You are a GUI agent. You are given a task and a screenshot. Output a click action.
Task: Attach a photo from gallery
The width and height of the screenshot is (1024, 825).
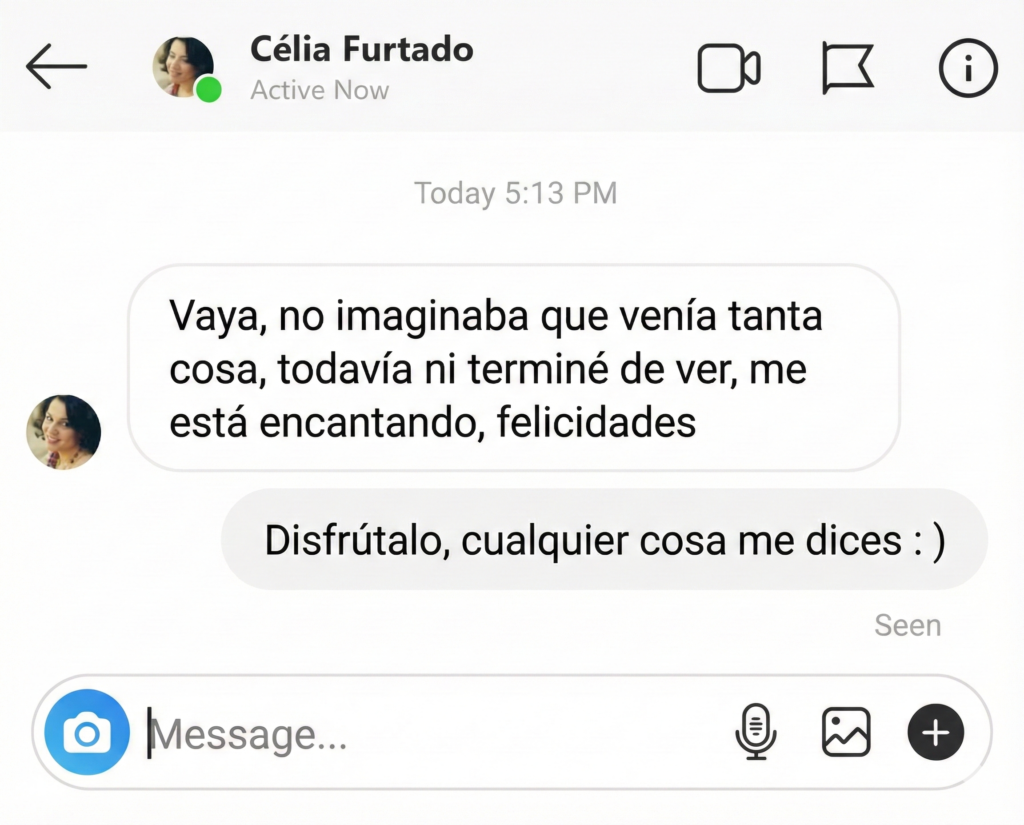pyautogui.click(x=846, y=733)
